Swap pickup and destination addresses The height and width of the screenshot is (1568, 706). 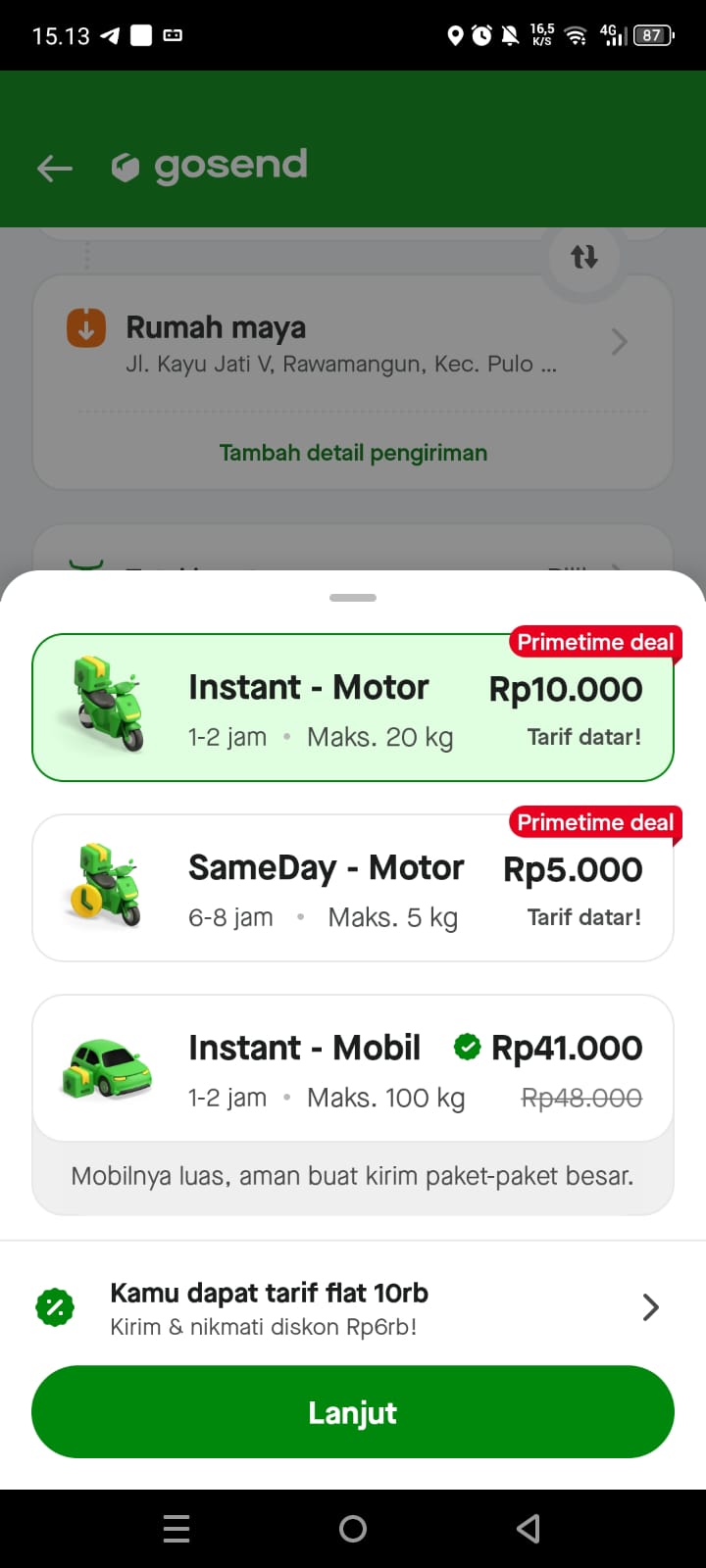(x=584, y=257)
